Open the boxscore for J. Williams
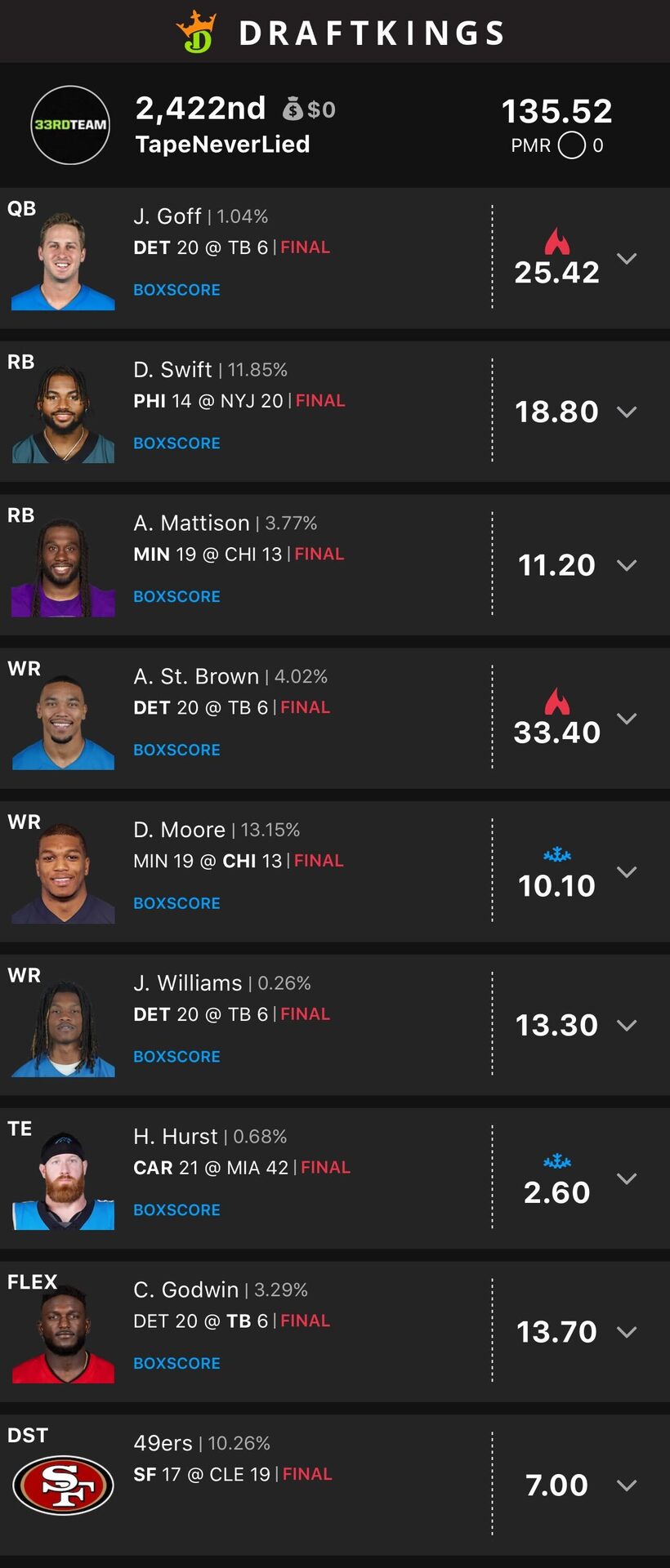This screenshot has height=1568, width=670. click(x=176, y=1057)
